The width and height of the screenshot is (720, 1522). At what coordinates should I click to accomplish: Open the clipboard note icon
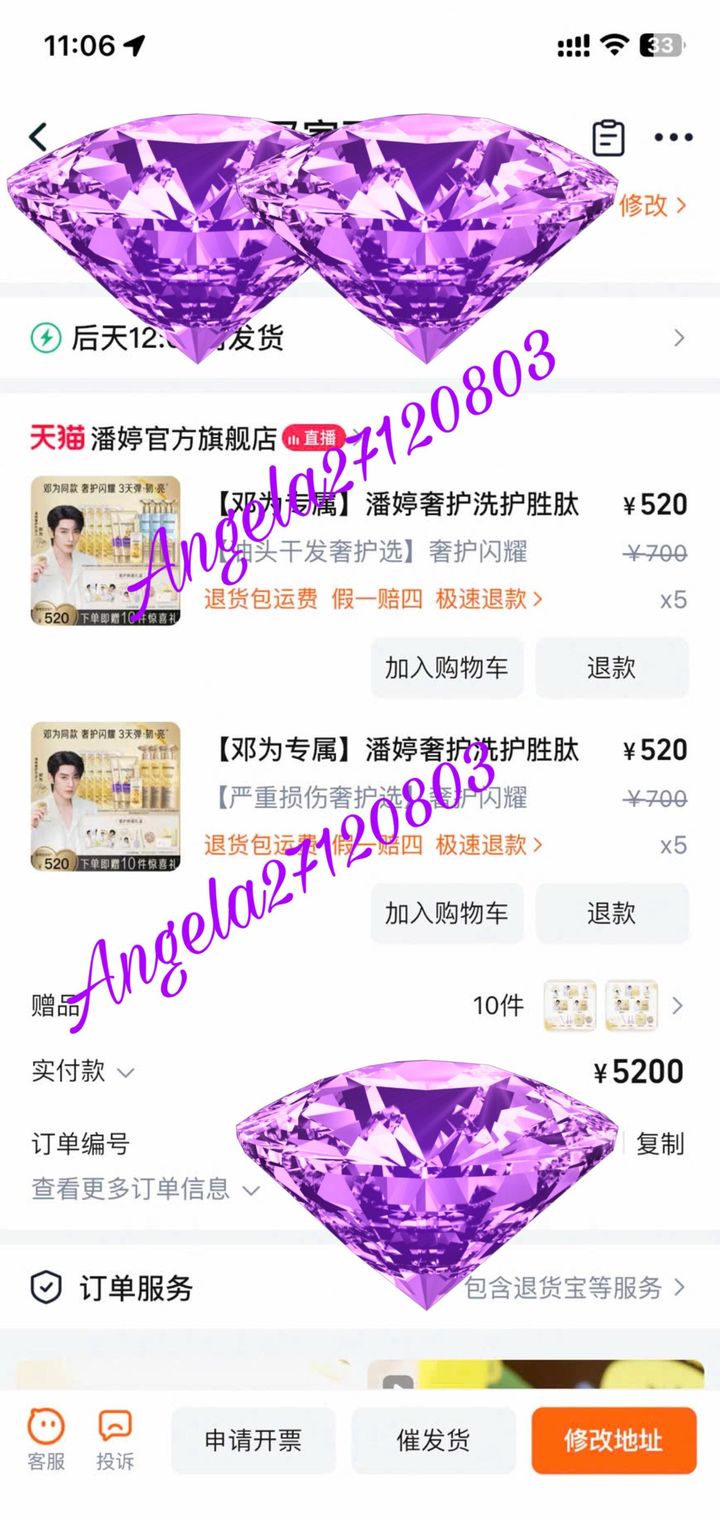click(608, 138)
